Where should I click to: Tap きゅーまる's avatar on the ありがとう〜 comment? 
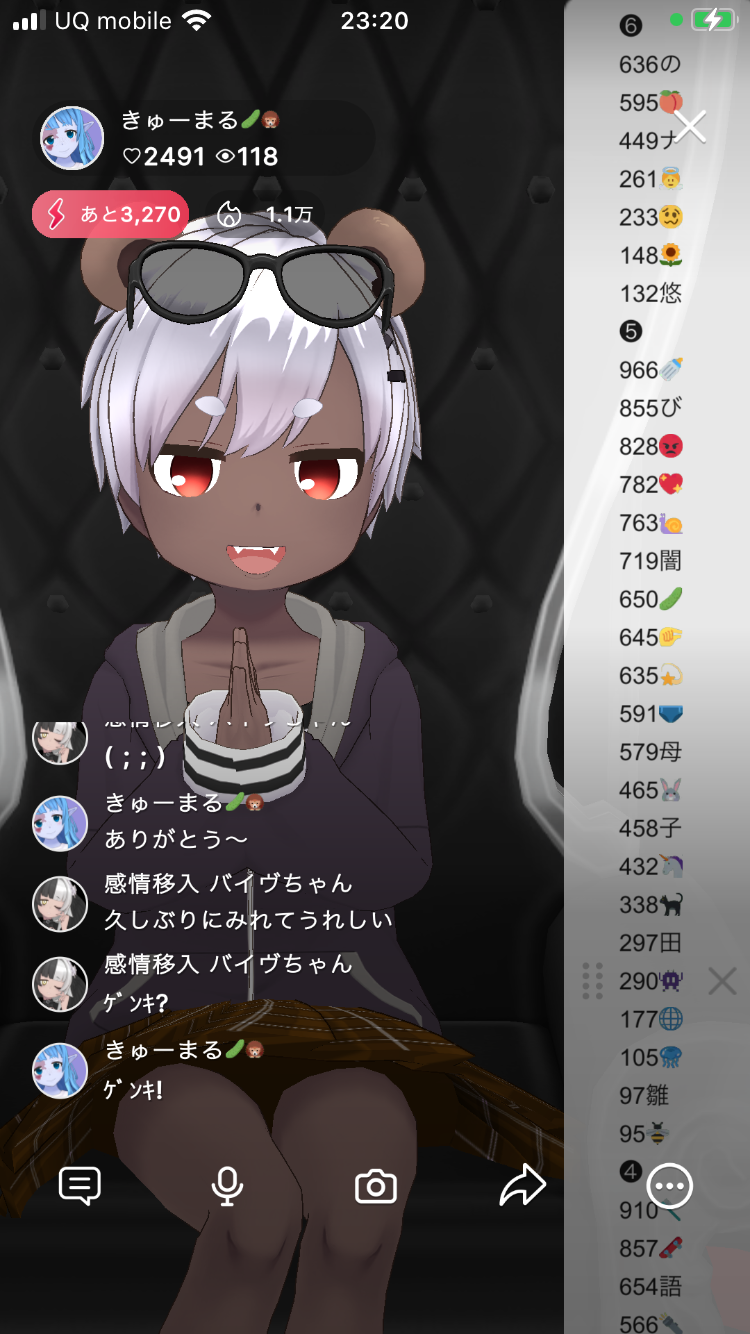(60, 822)
